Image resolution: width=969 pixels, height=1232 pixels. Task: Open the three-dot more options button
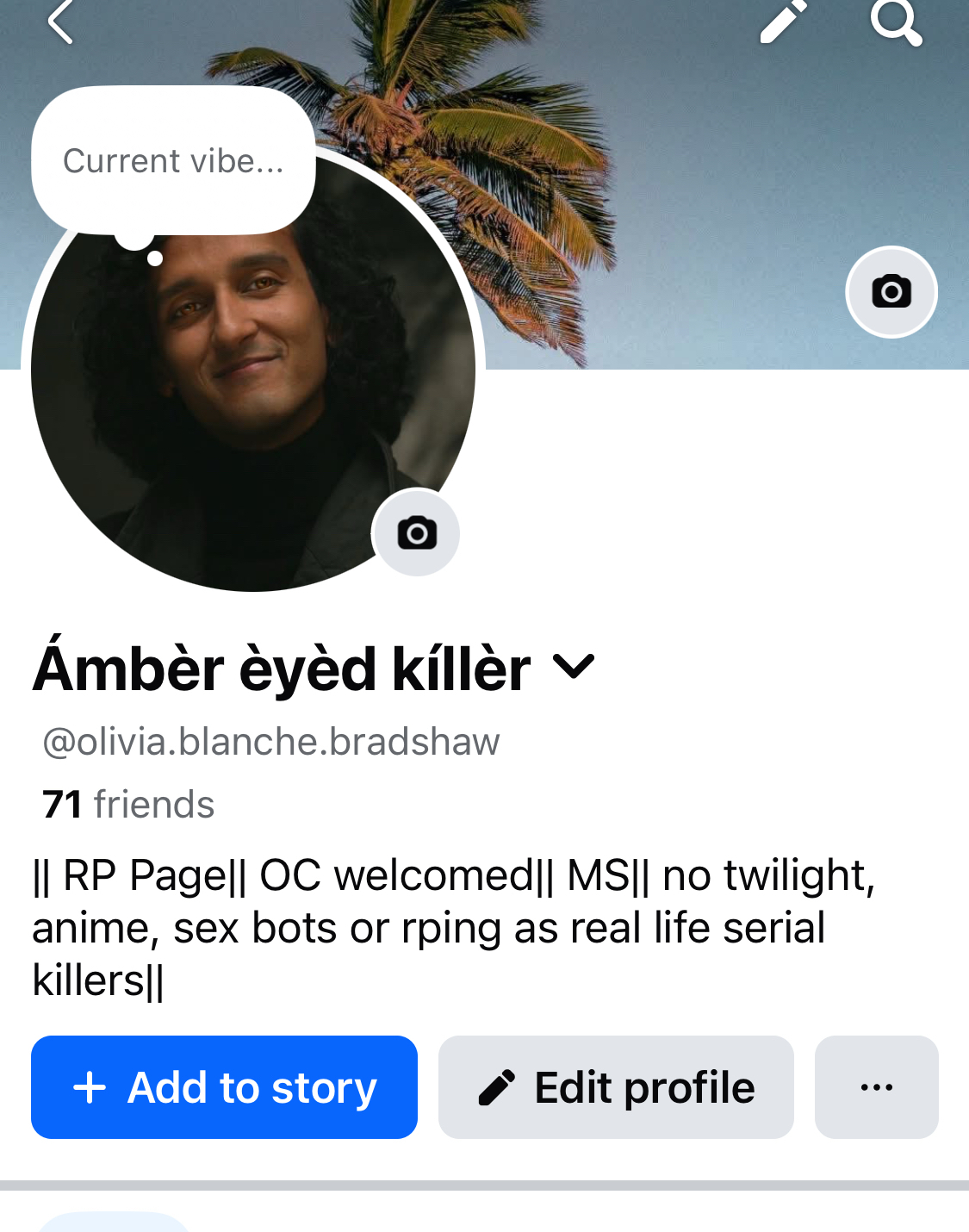(x=876, y=1087)
